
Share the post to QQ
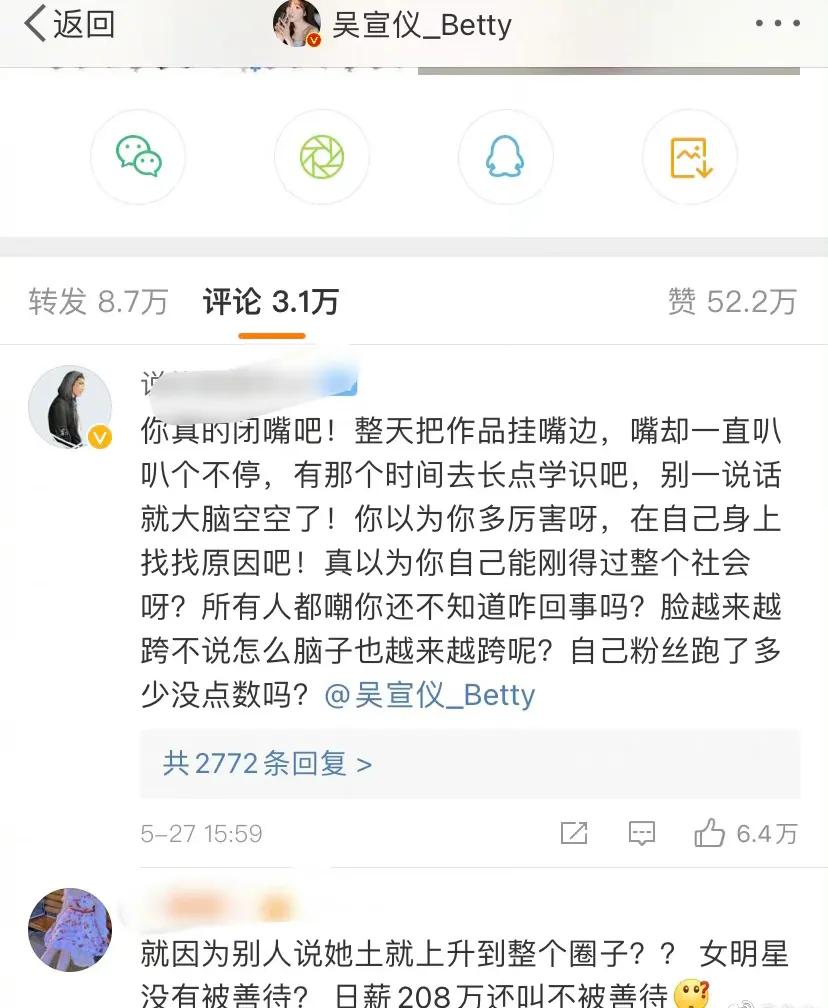click(505, 157)
